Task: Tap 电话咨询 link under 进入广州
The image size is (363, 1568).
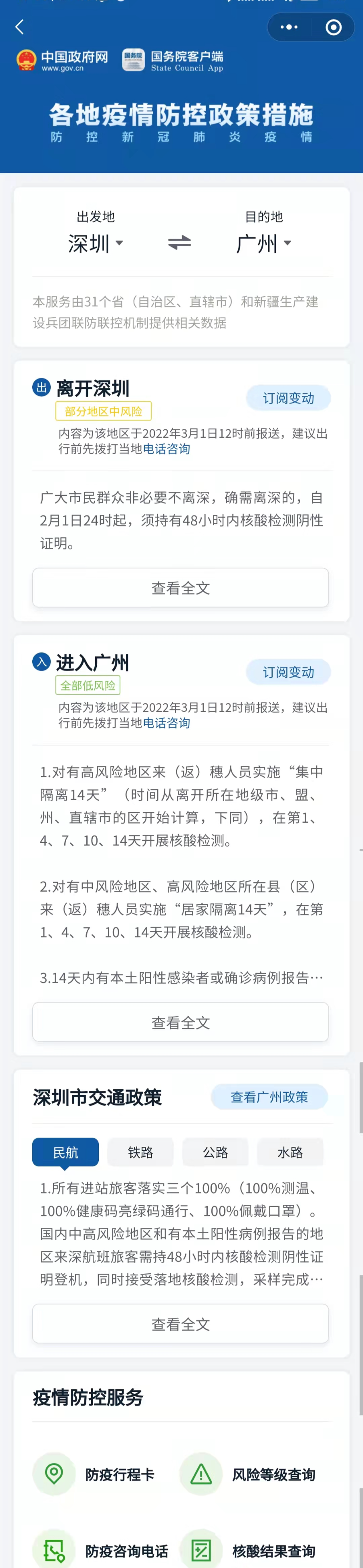Action: pos(166,723)
